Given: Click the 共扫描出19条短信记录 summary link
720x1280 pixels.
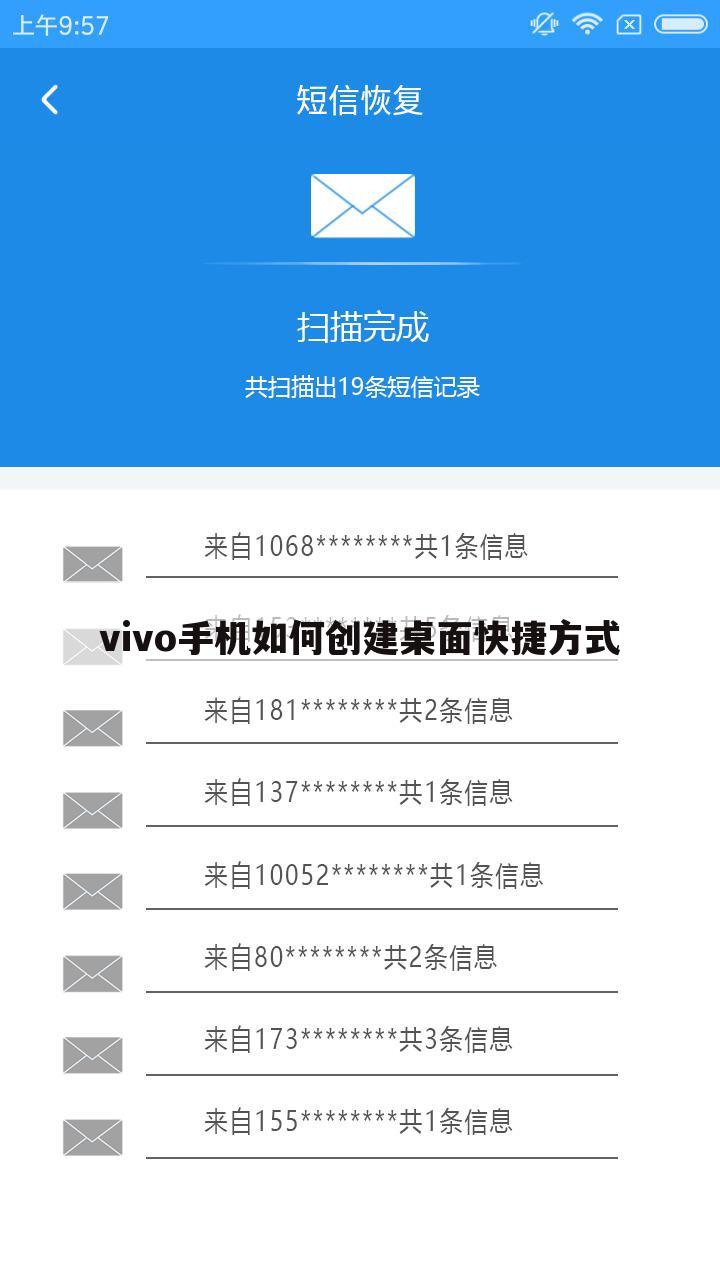Looking at the screenshot, I should (x=363, y=387).
